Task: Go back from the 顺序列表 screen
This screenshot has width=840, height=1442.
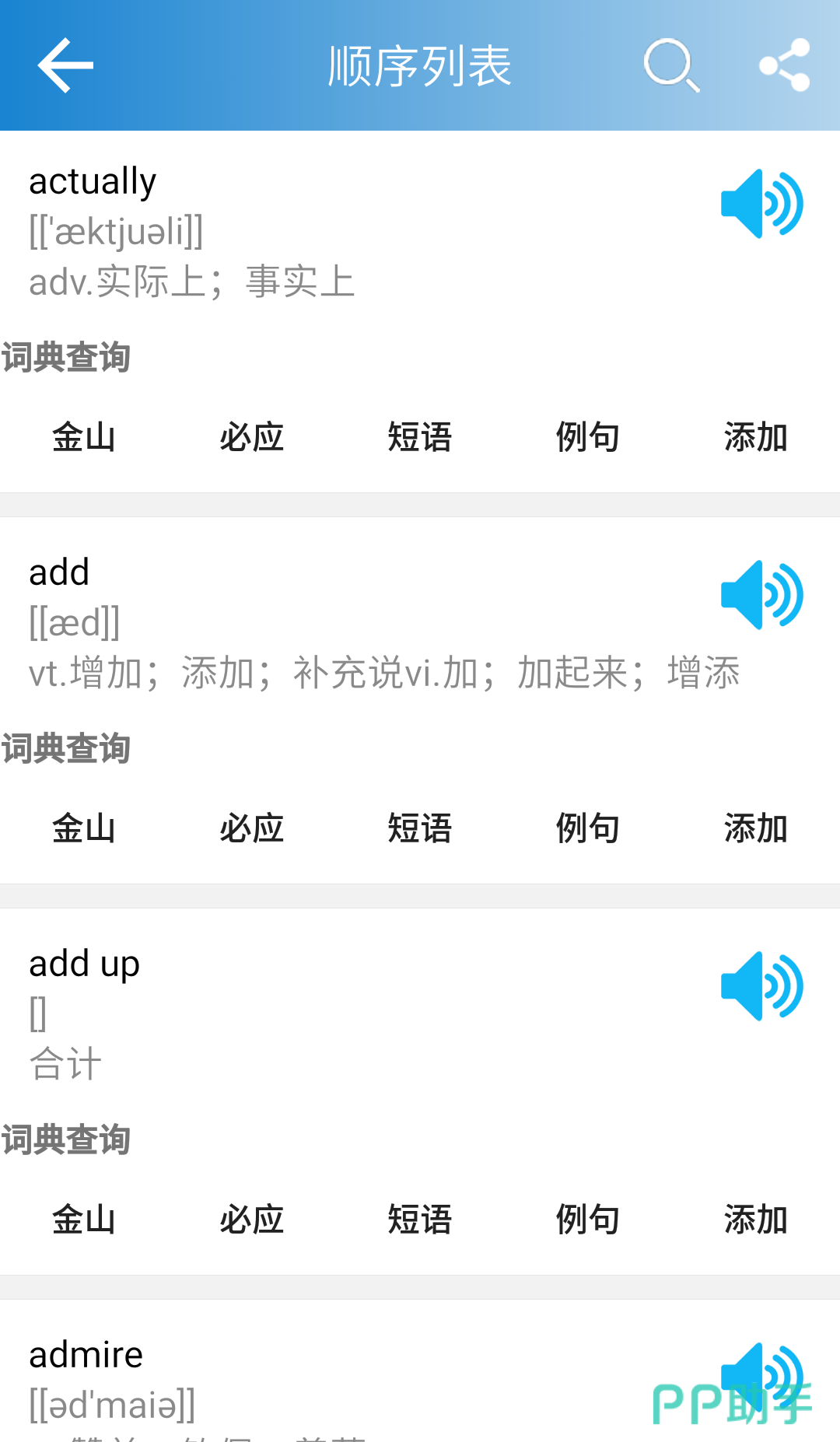Action: (x=65, y=65)
